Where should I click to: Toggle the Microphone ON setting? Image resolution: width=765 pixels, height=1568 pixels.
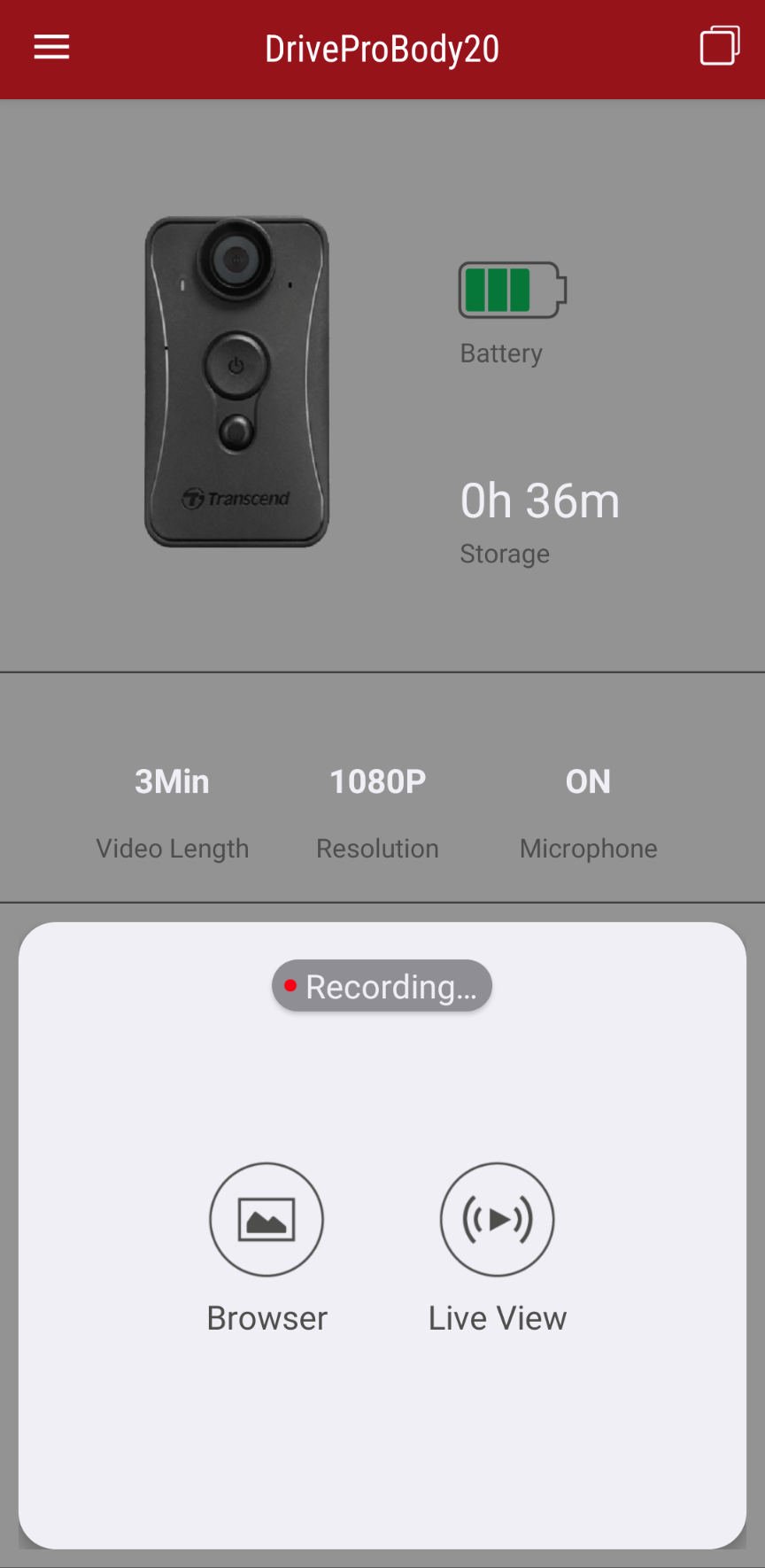click(588, 811)
